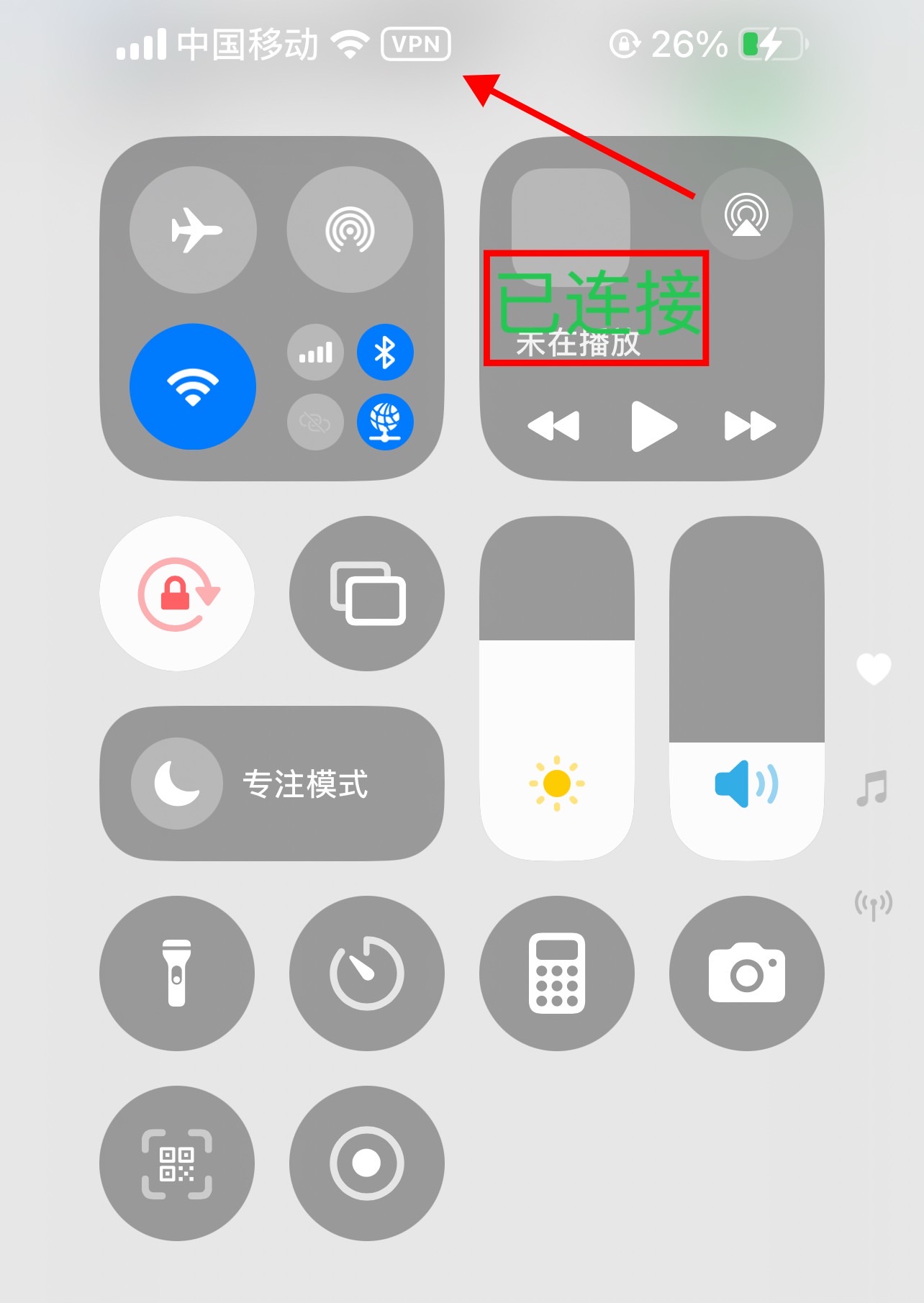Enable airplane mode
The height and width of the screenshot is (1303, 924).
[193, 230]
